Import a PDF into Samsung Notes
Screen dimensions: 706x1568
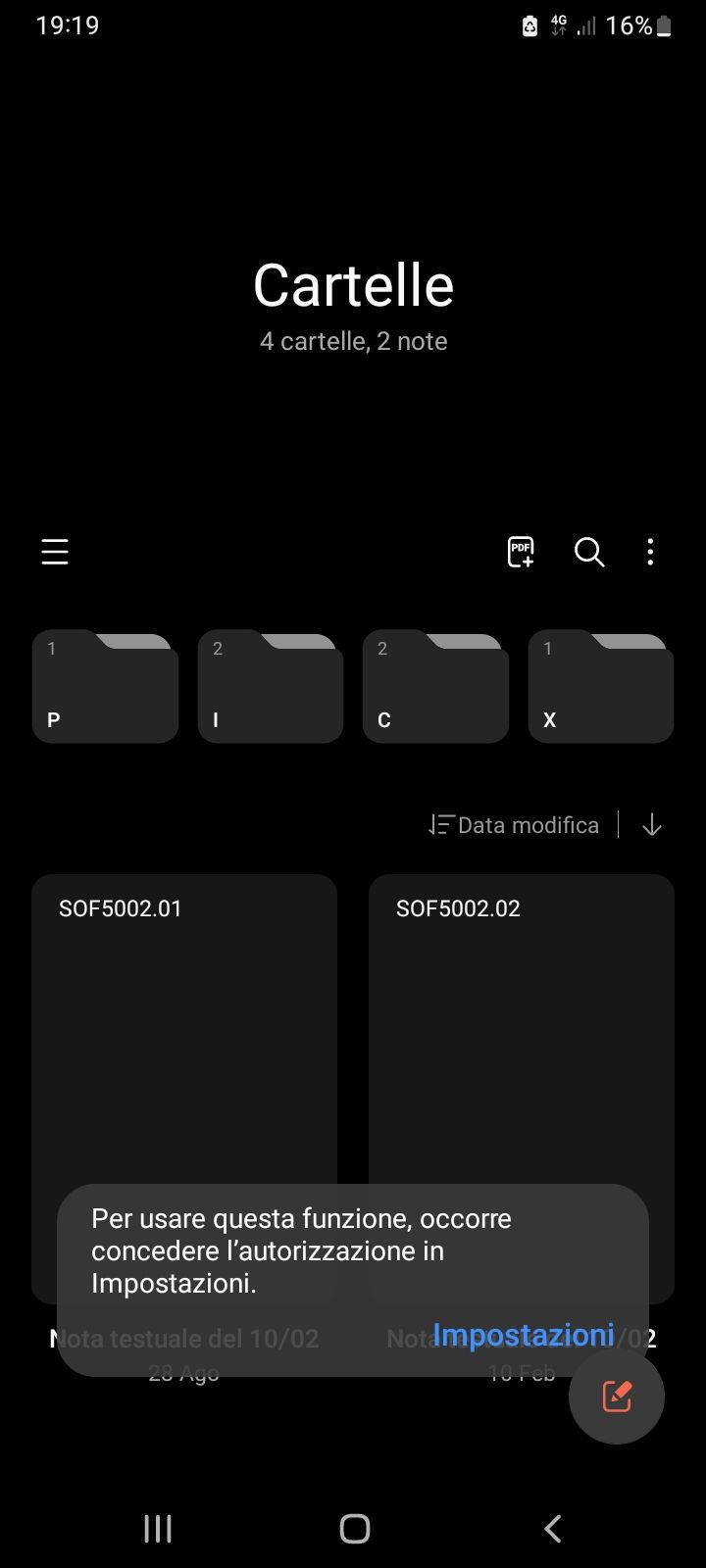pos(520,552)
